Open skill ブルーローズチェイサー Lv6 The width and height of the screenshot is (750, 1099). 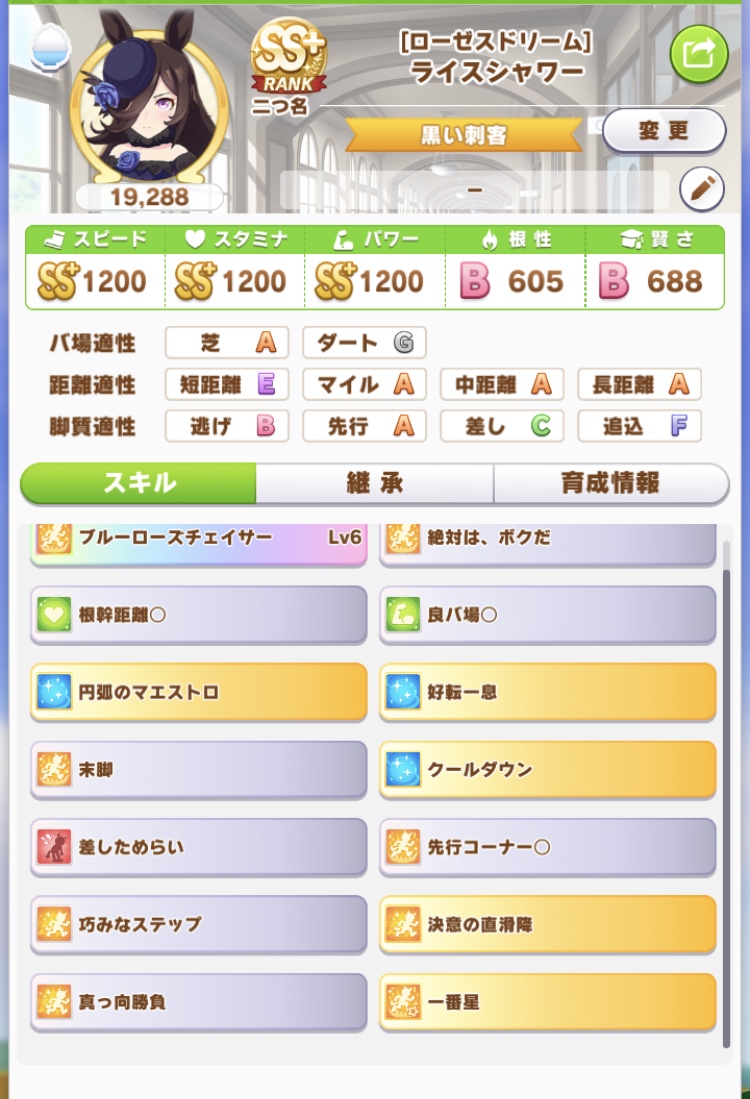pyautogui.click(x=199, y=543)
